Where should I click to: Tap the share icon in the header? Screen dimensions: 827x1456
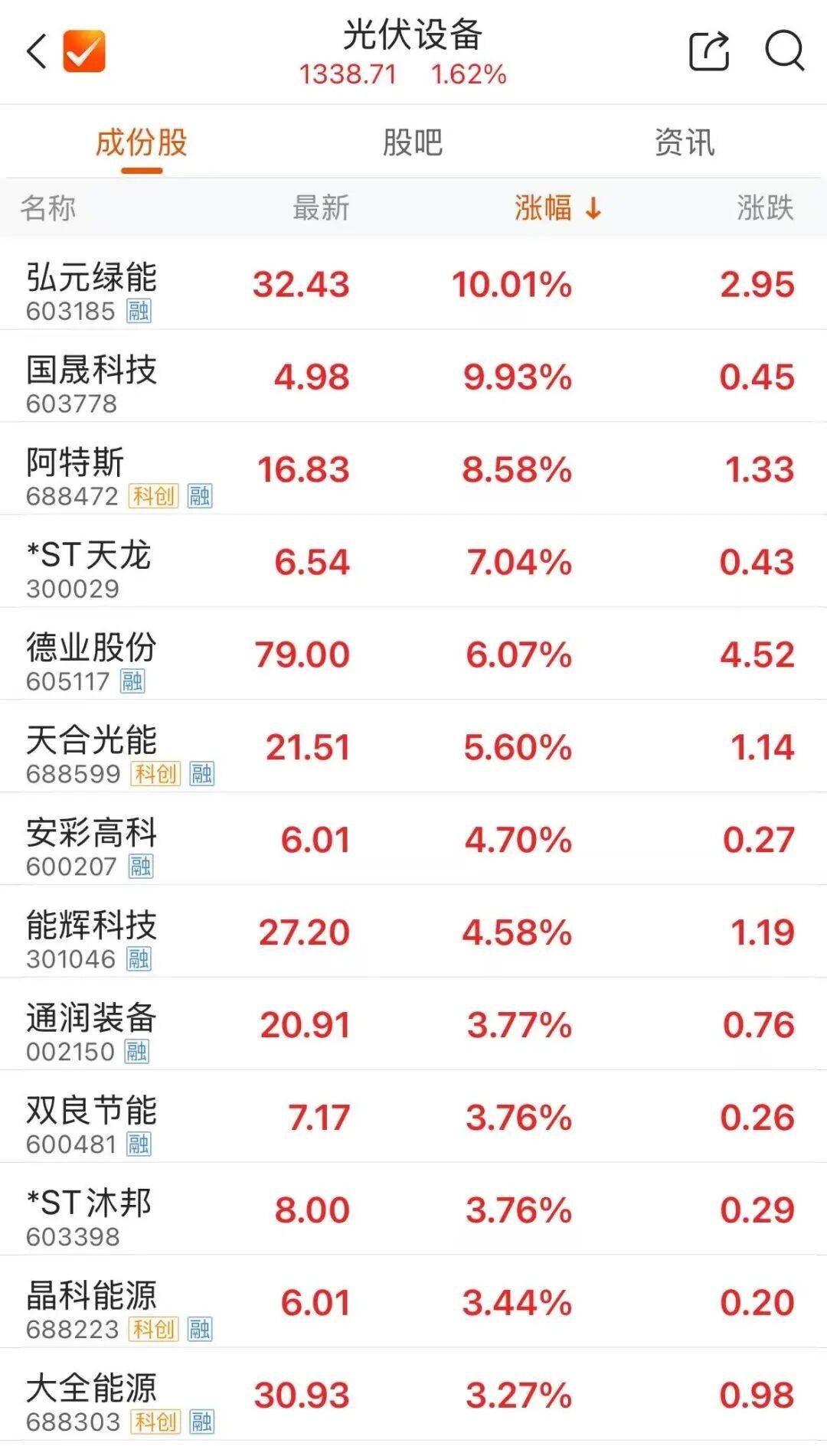tap(708, 52)
